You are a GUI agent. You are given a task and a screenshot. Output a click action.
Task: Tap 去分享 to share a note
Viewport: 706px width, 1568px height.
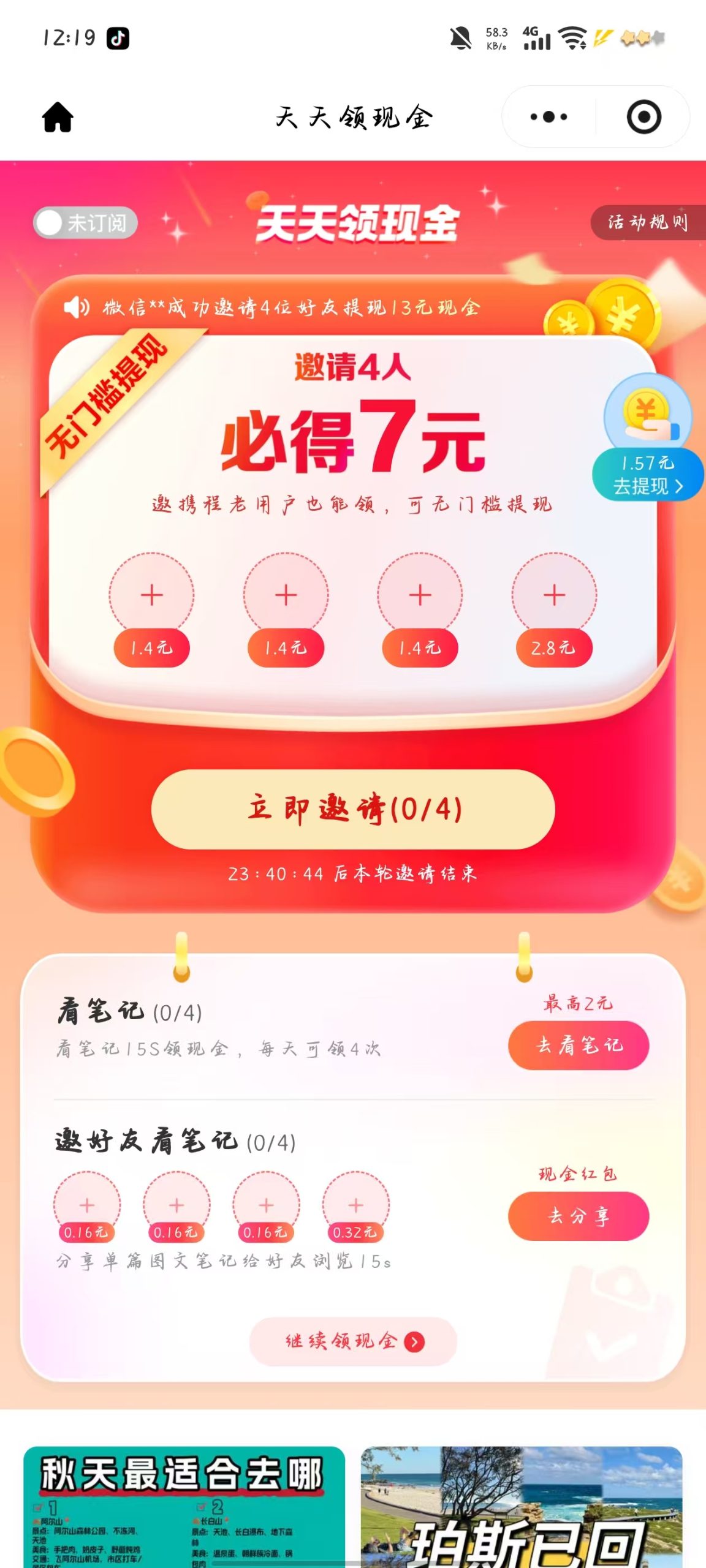click(x=578, y=1216)
